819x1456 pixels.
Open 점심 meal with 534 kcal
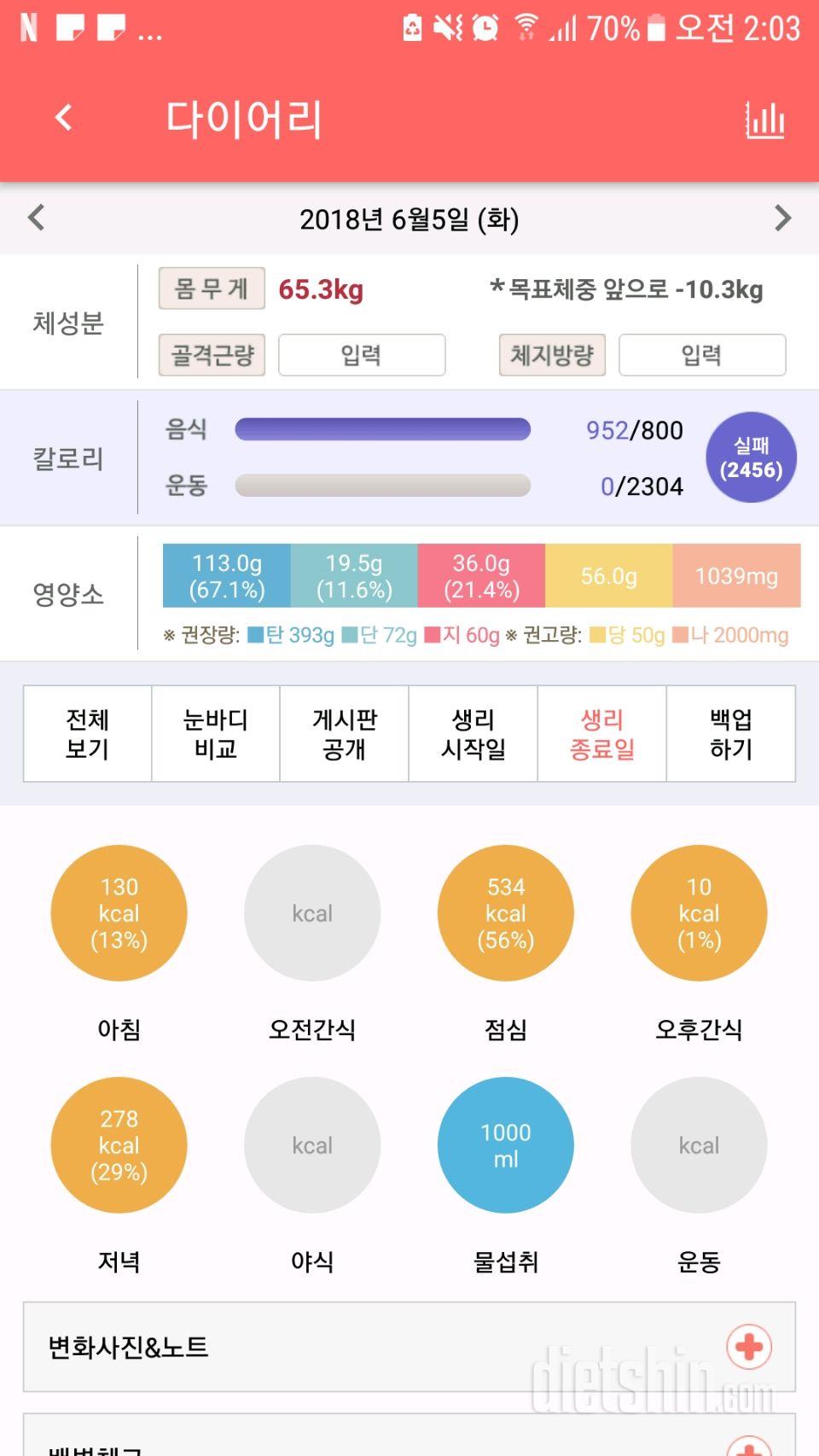(x=506, y=913)
